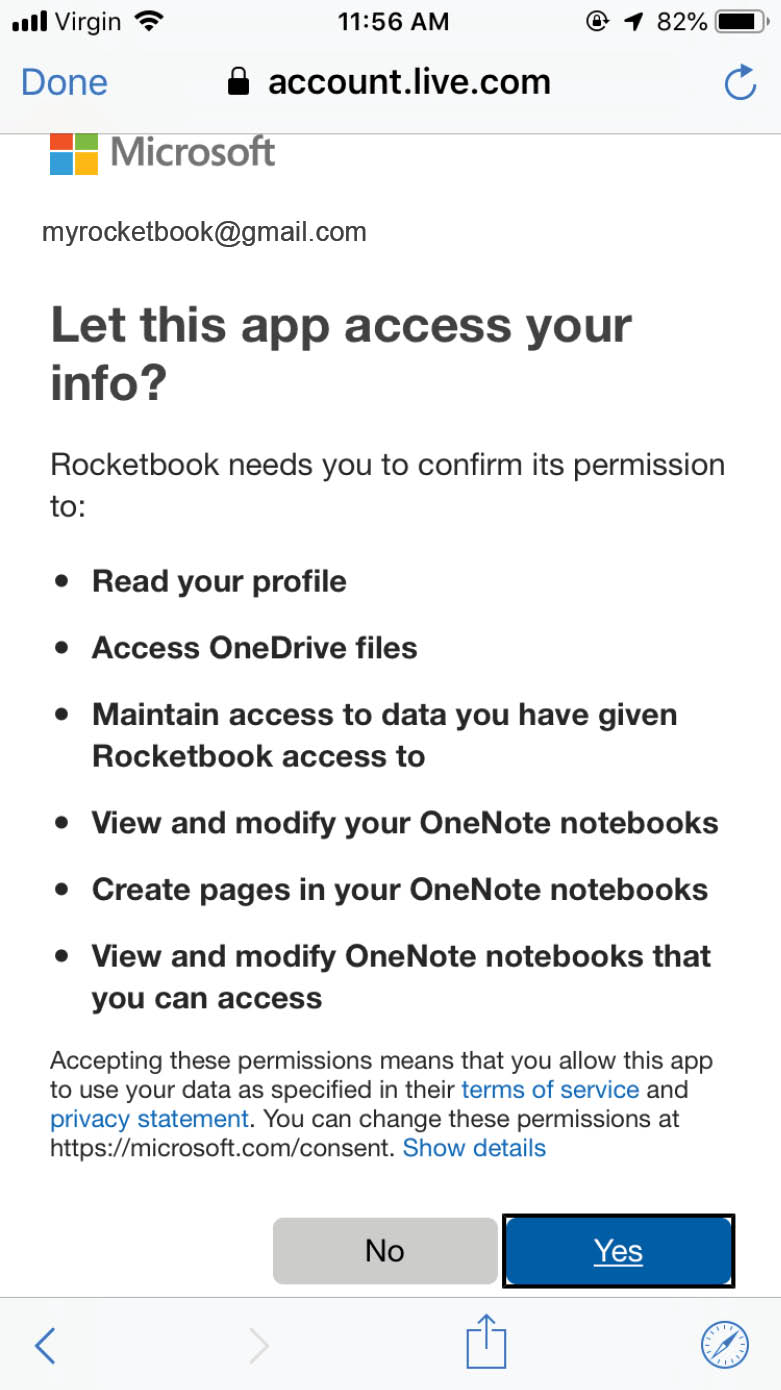Expand Show details for permissions
The width and height of the screenshot is (781, 1390).
point(474,1147)
